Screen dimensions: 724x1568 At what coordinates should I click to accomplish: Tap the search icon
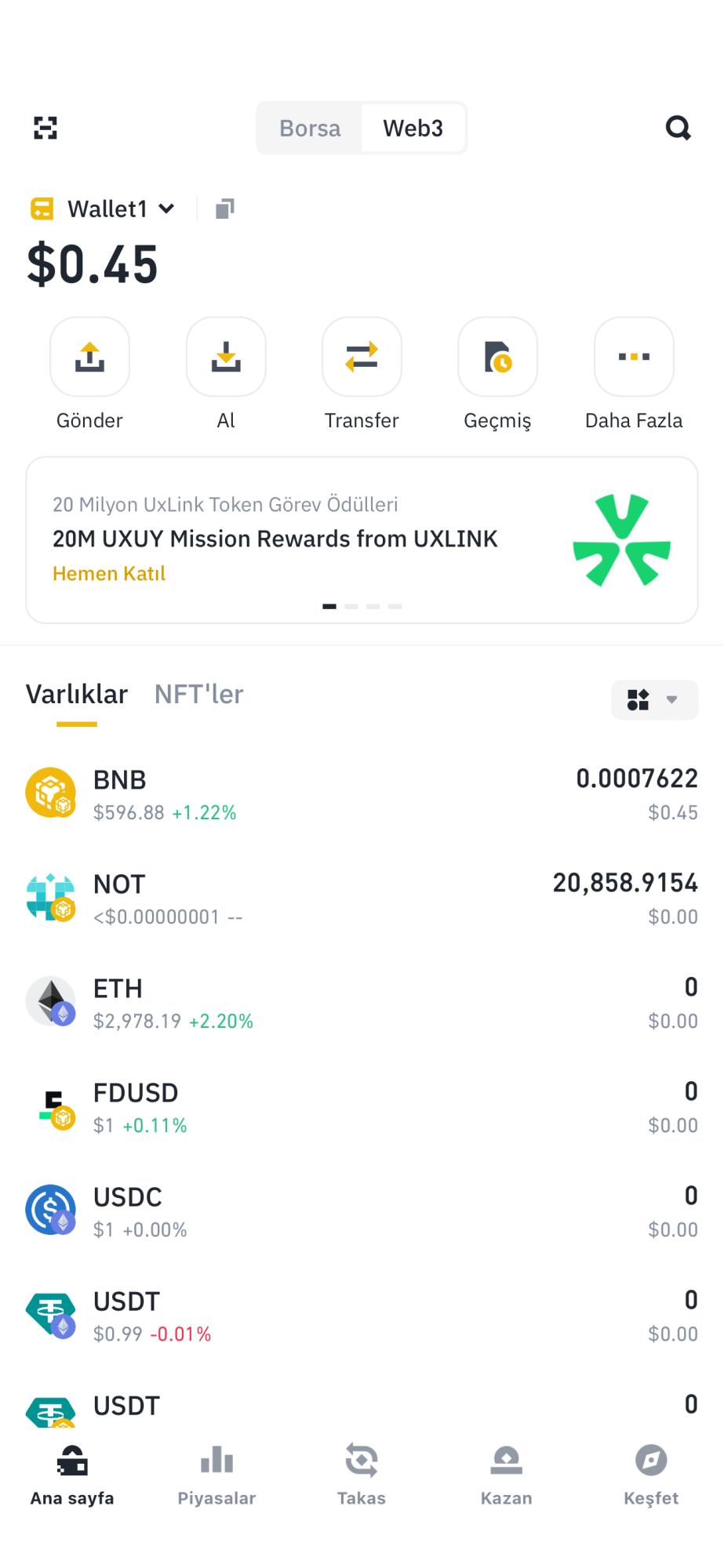pos(678,128)
